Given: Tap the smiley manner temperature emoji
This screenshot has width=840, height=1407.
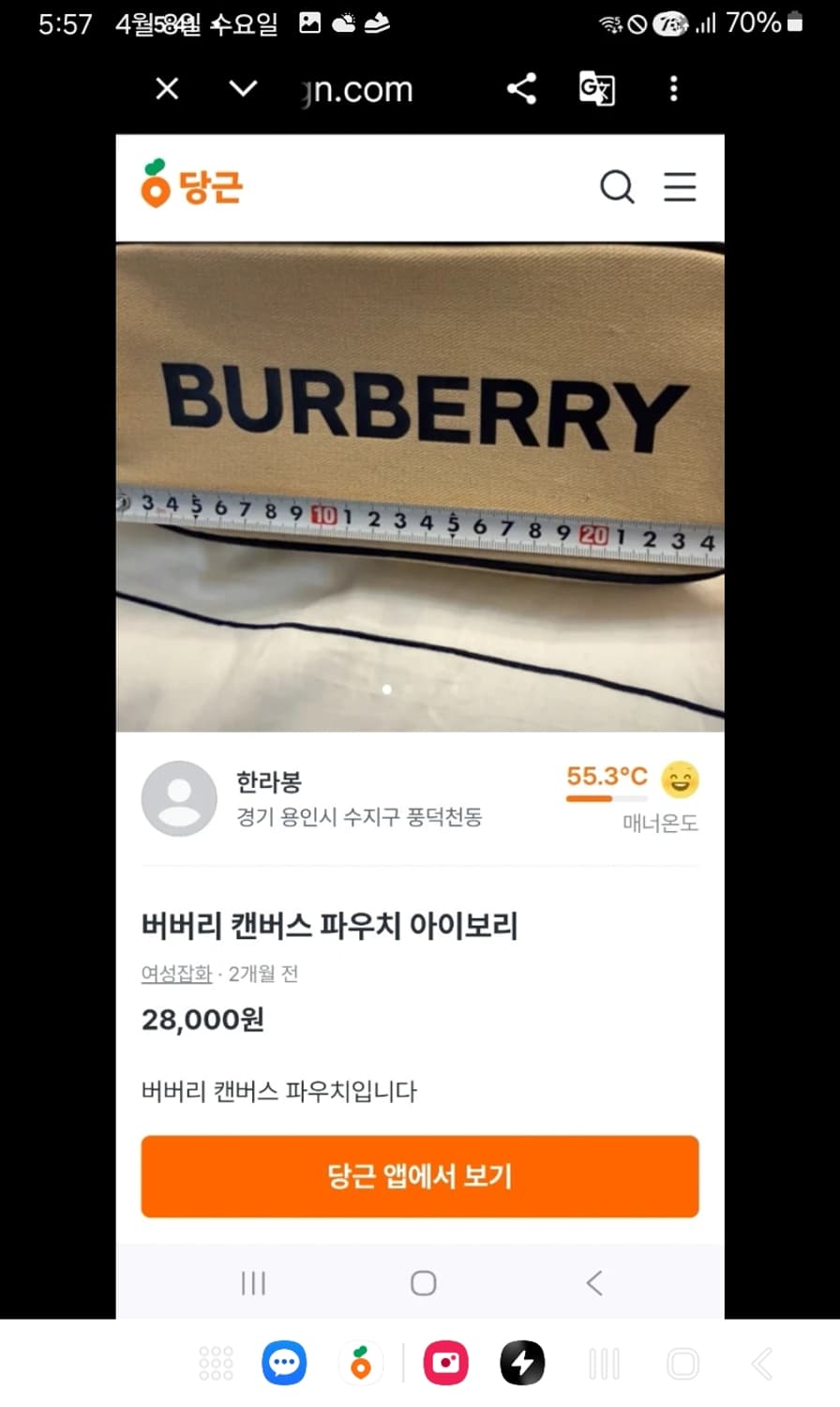Looking at the screenshot, I should [681, 779].
